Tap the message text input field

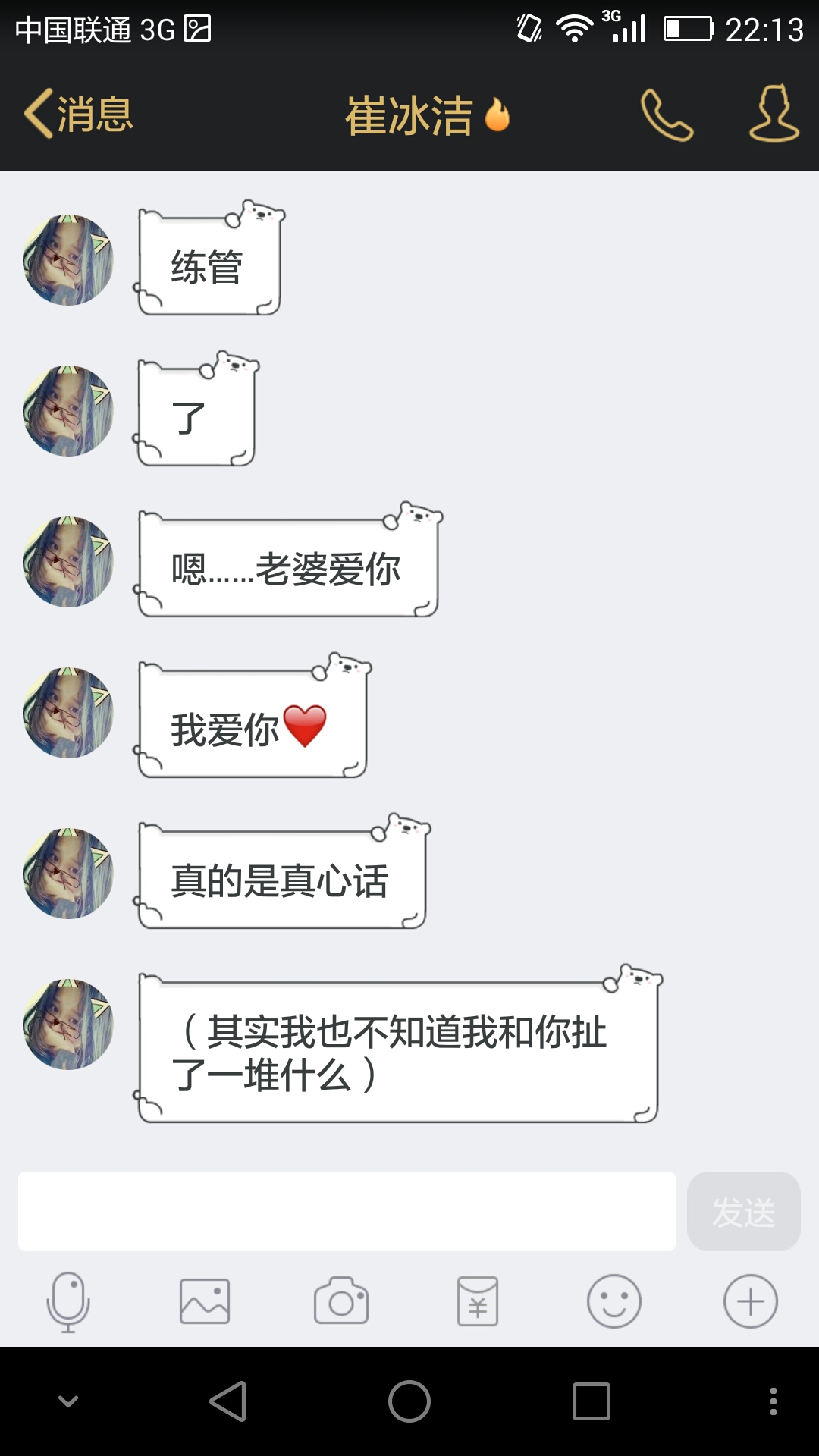tap(347, 1211)
